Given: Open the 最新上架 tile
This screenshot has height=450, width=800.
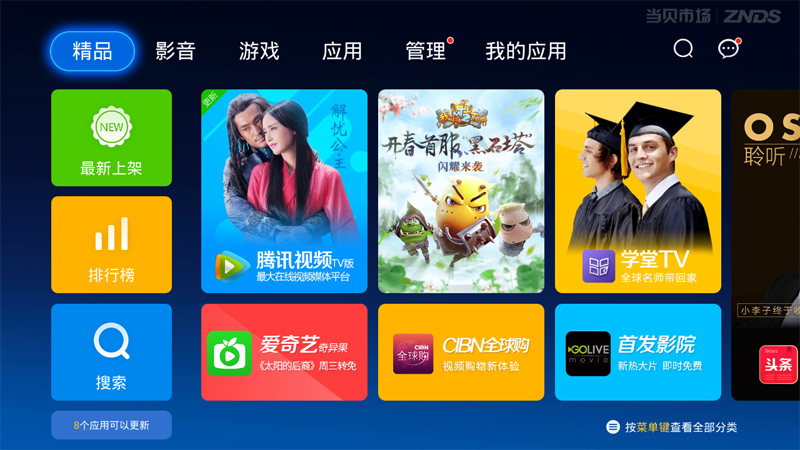Looking at the screenshot, I should point(111,138).
